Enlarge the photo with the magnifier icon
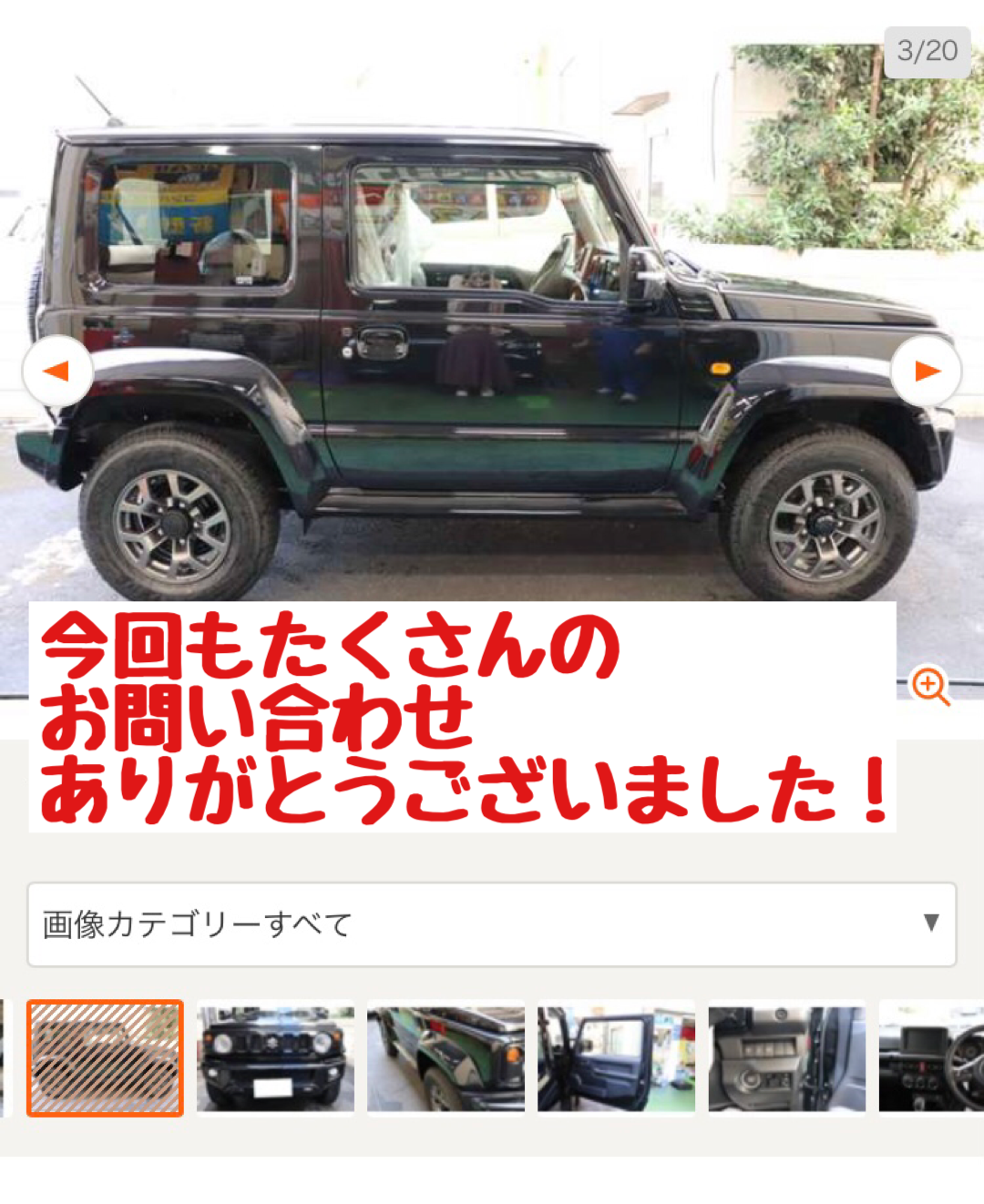Screen dimensions: 984x1204 click(930, 686)
